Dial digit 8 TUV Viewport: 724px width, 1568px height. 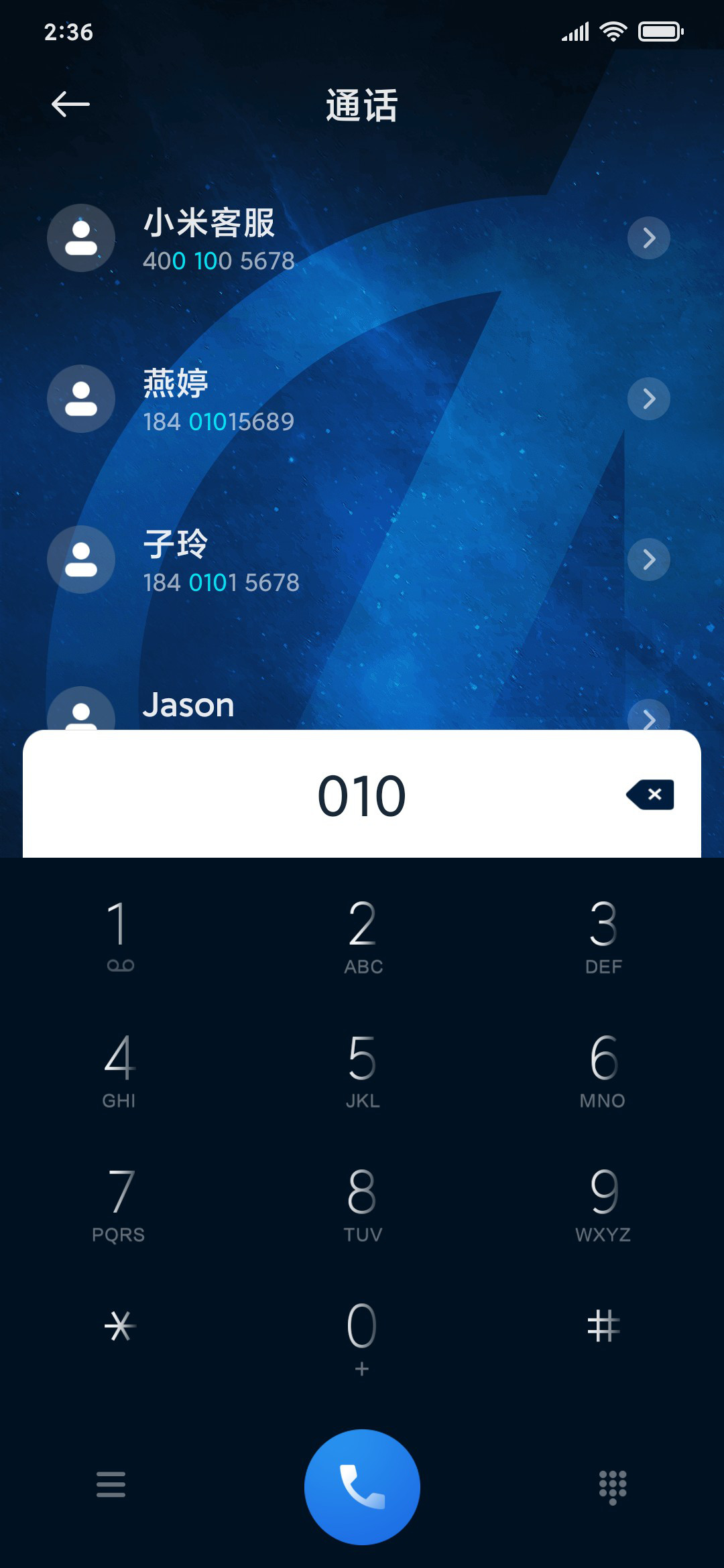(362, 1203)
